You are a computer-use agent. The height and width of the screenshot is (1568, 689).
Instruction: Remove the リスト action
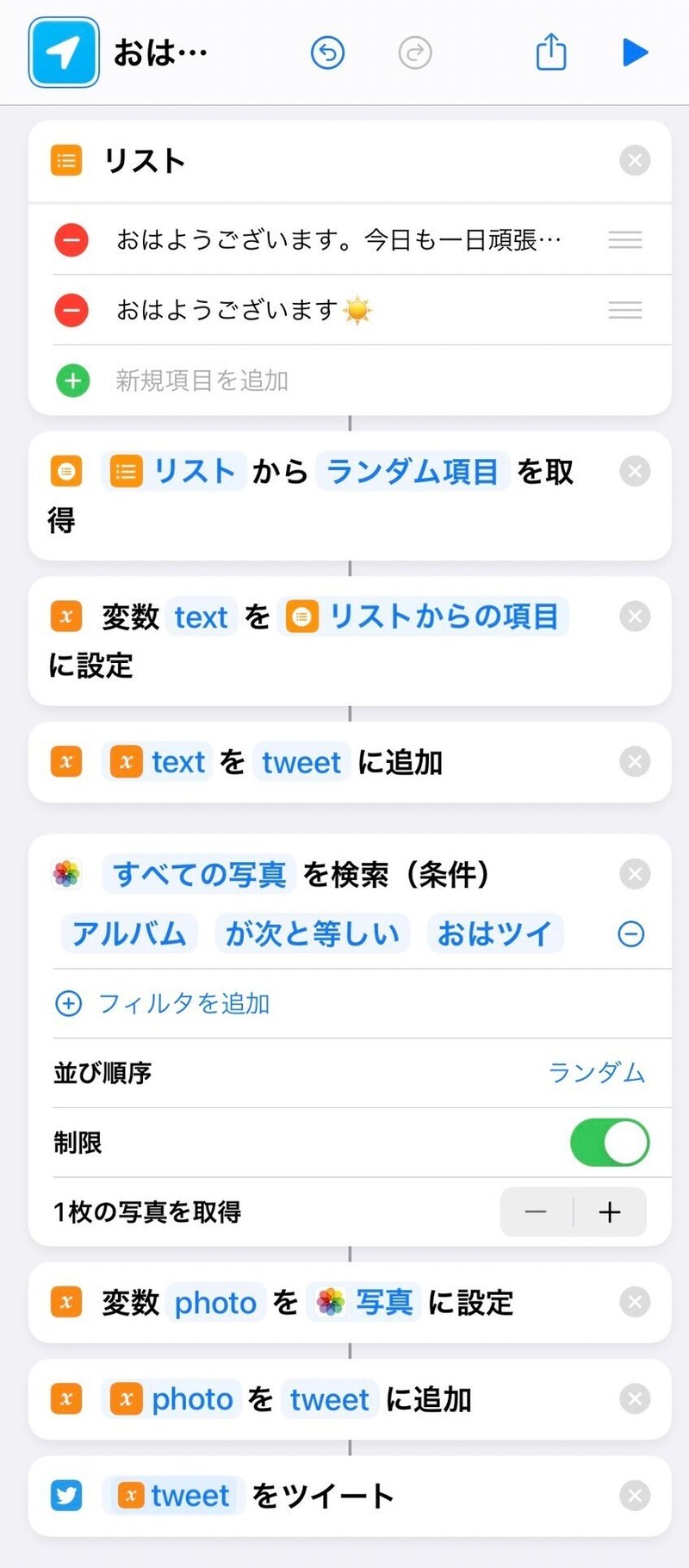[635, 160]
